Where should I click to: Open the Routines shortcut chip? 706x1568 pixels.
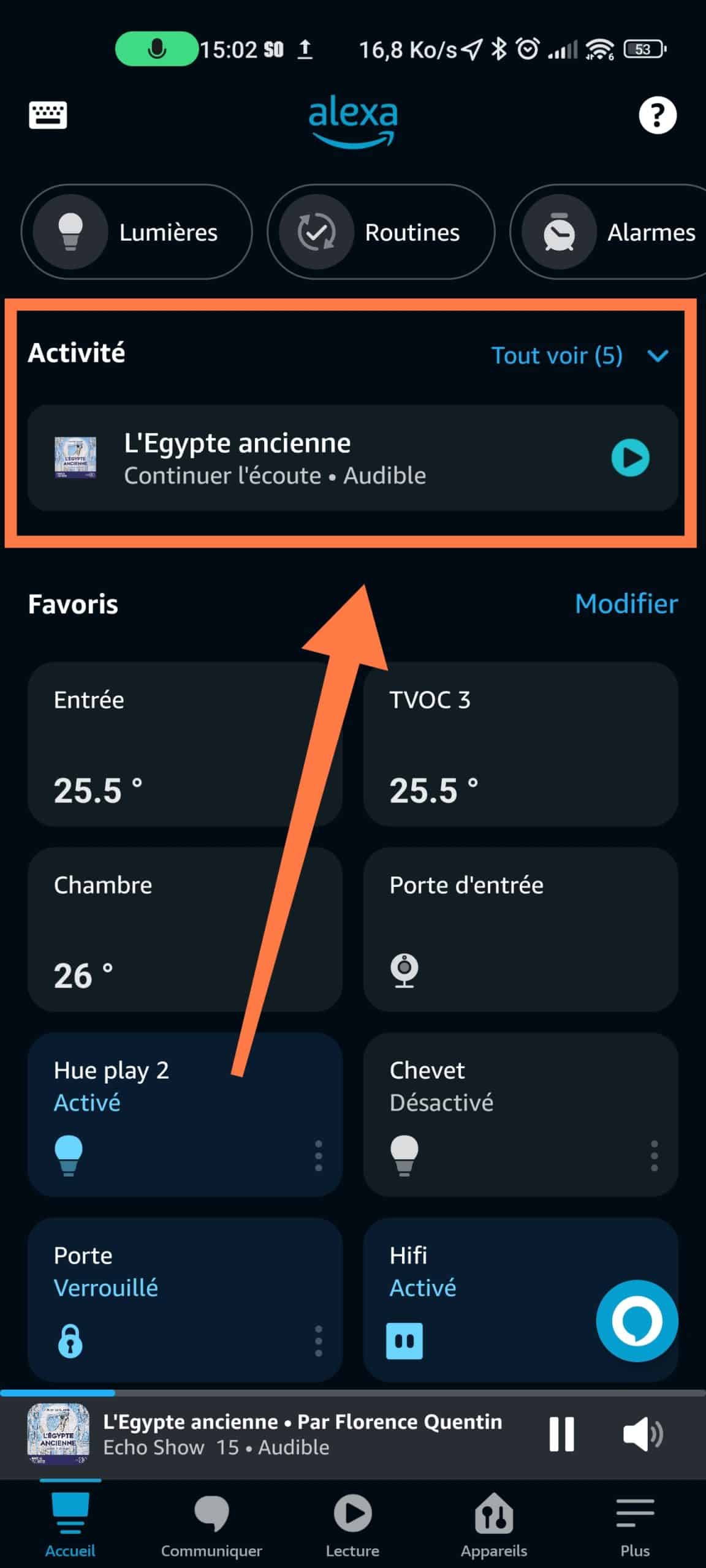click(381, 232)
